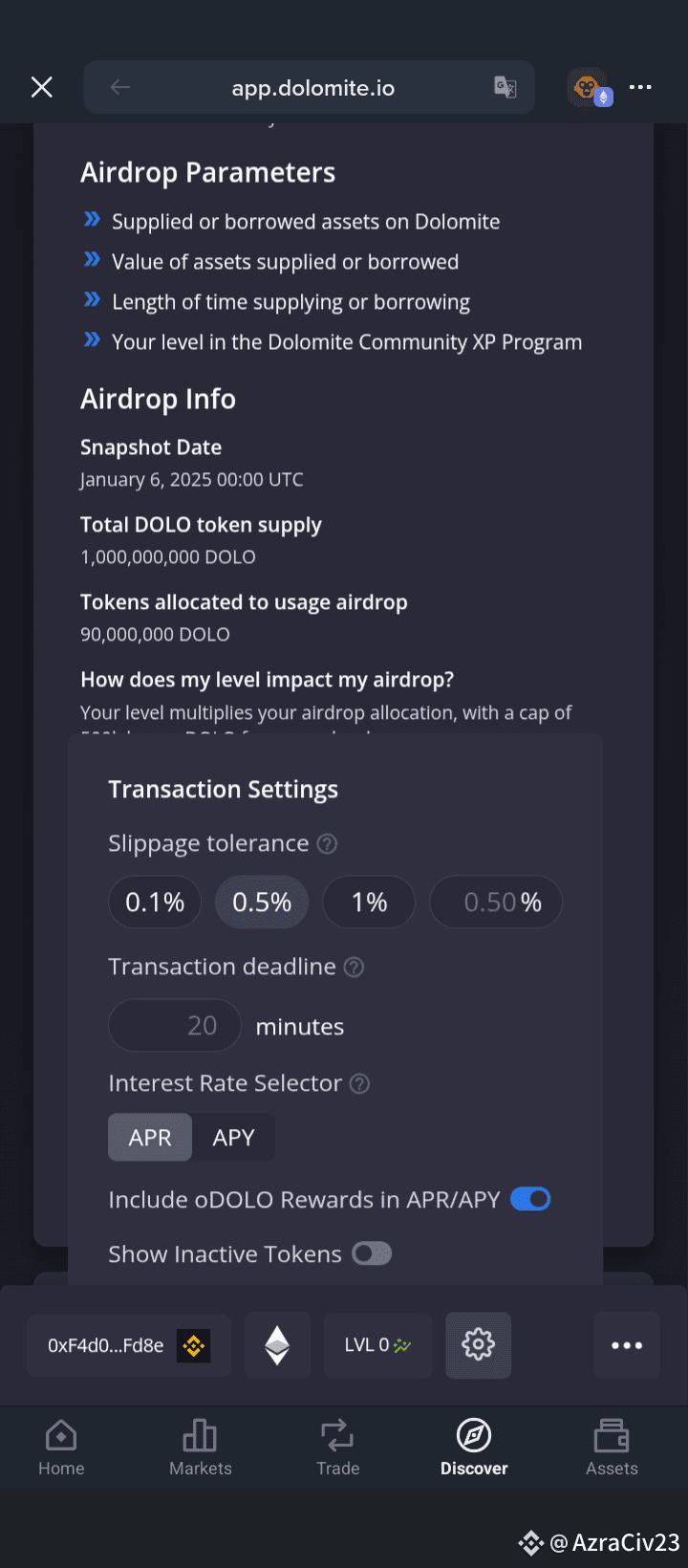Switch interest rate display to APY

tap(233, 1138)
